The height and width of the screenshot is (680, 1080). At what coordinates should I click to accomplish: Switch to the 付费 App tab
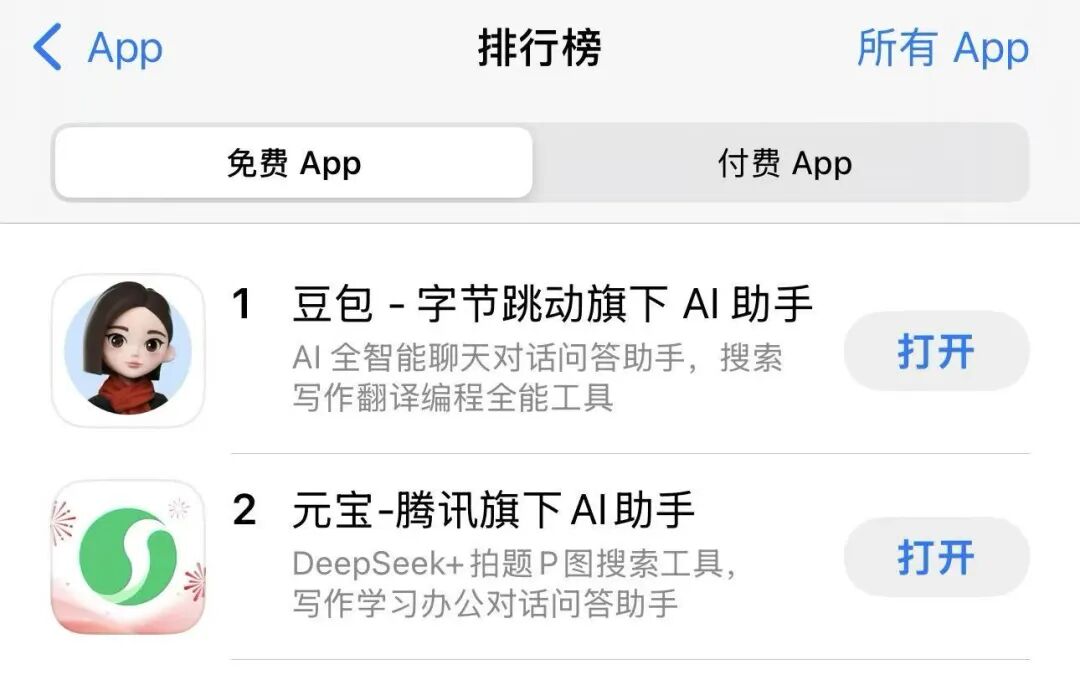[x=784, y=163]
